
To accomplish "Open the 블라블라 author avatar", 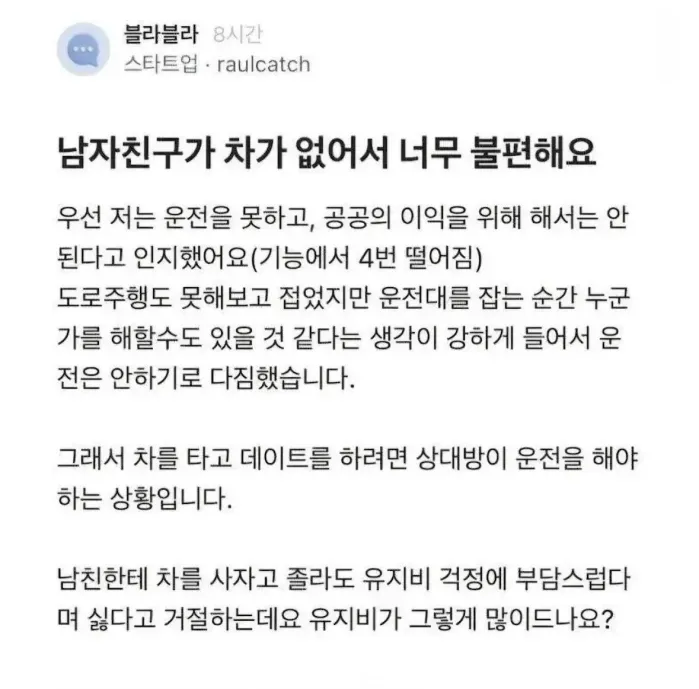I will click(83, 50).
